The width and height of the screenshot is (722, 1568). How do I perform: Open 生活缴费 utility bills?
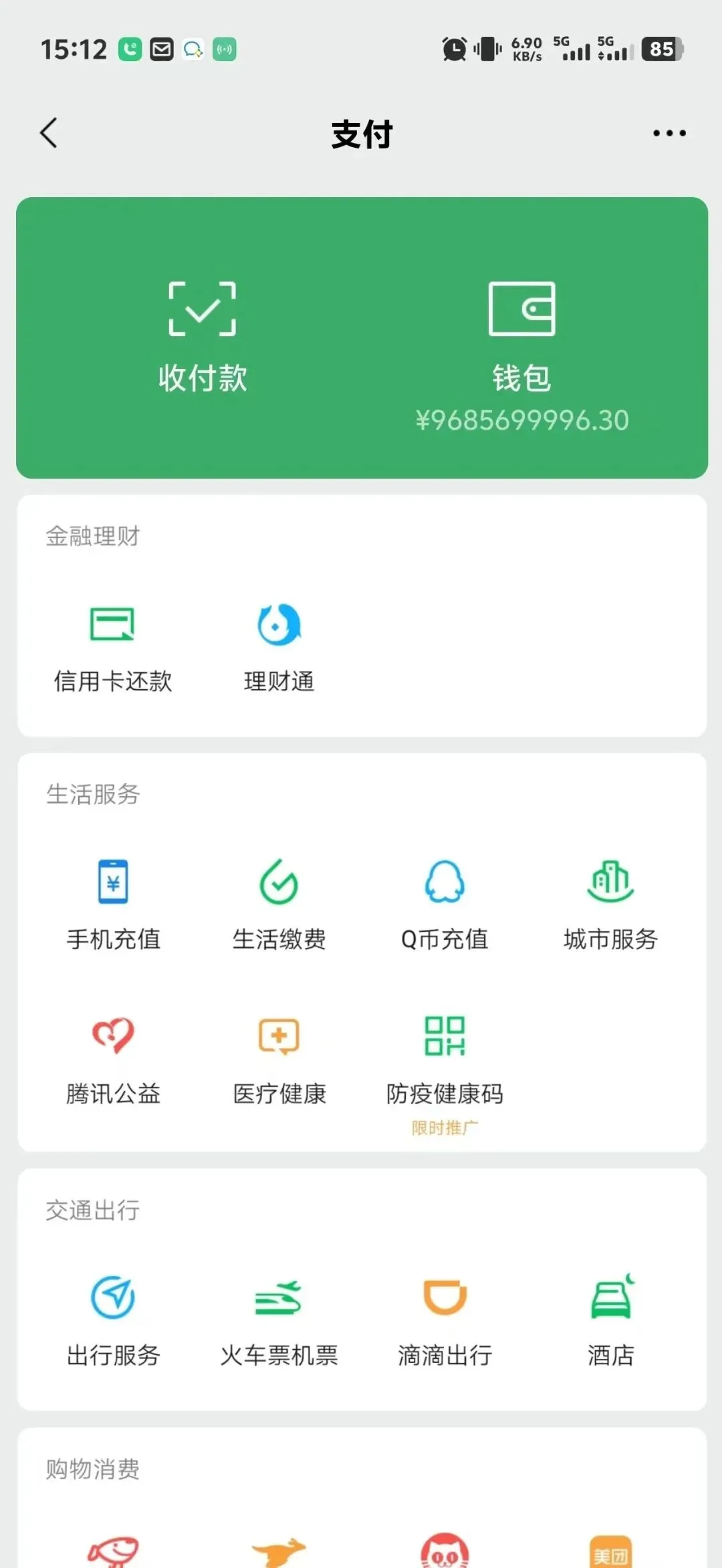[x=279, y=905]
